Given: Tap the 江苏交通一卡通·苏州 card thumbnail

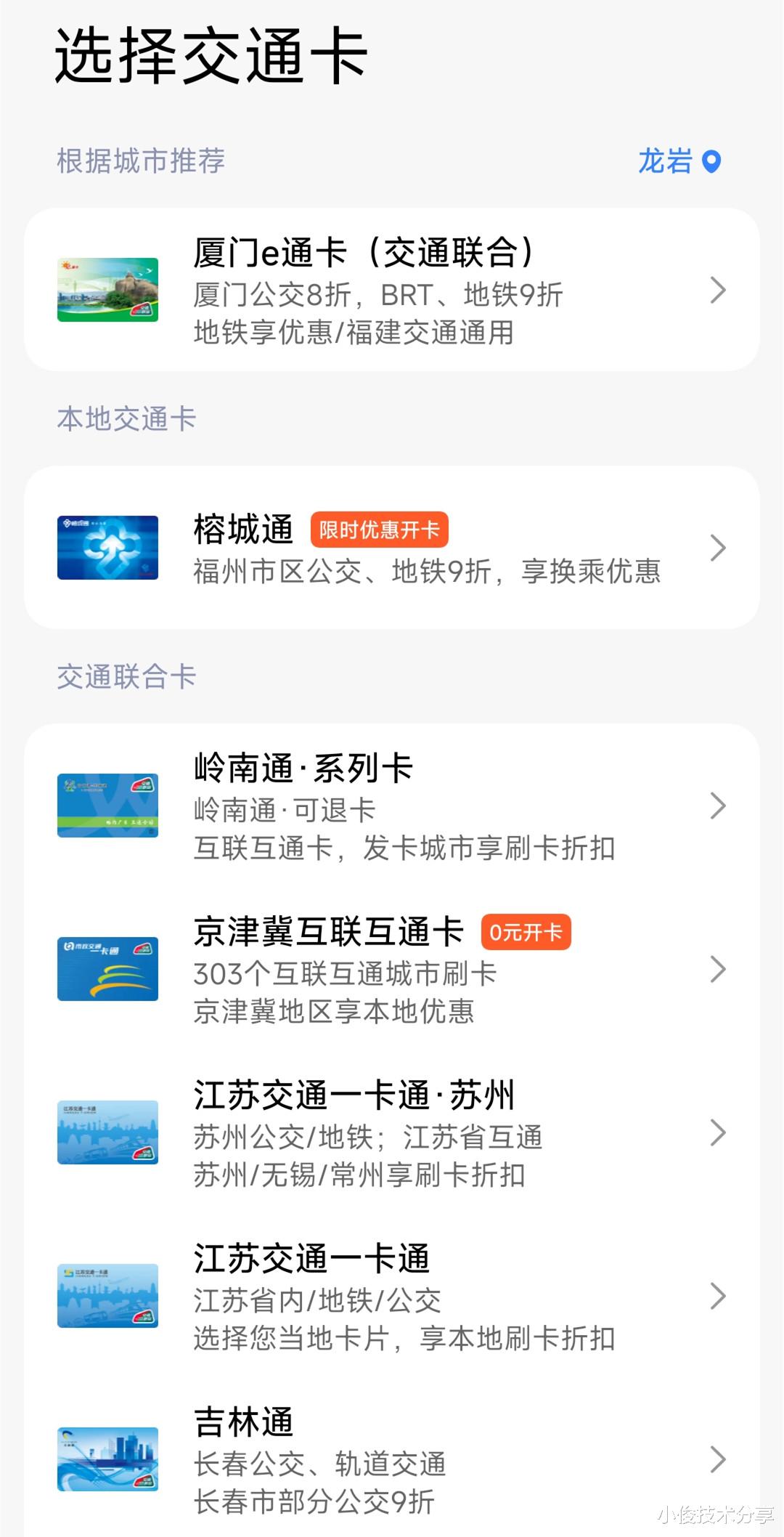Looking at the screenshot, I should [x=107, y=1133].
